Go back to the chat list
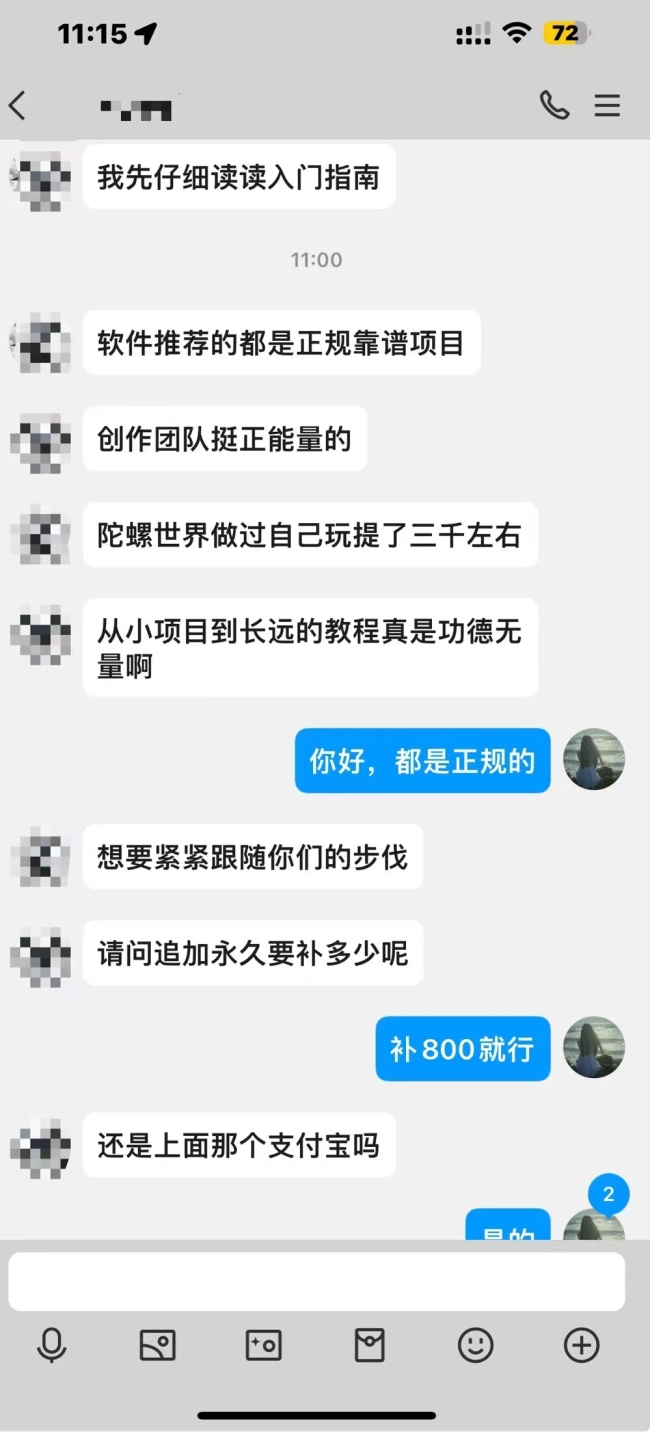 point(18,105)
